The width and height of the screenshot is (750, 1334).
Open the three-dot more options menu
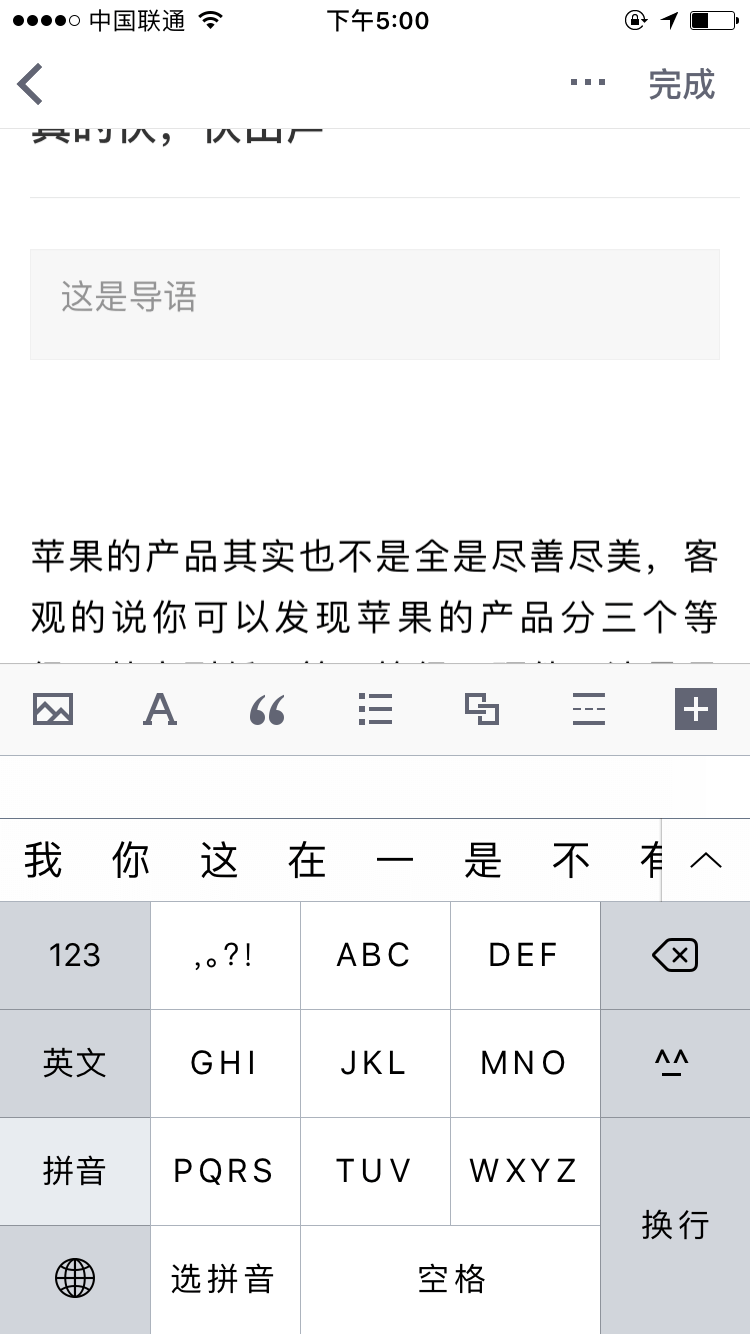pyautogui.click(x=588, y=82)
